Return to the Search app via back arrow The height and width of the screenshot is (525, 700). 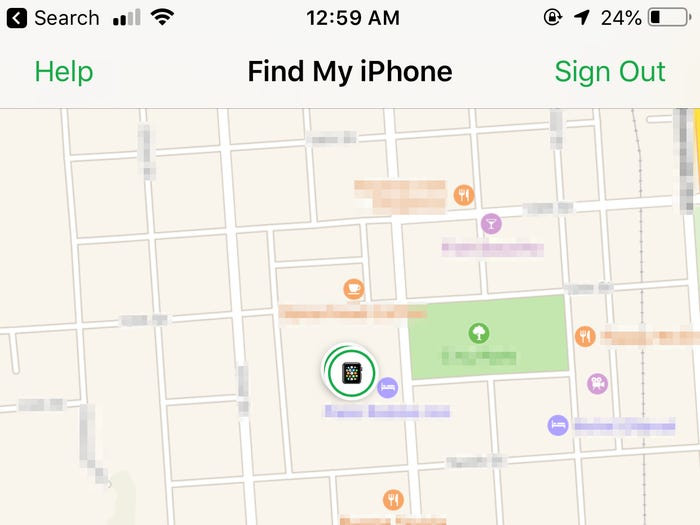[x=17, y=18]
